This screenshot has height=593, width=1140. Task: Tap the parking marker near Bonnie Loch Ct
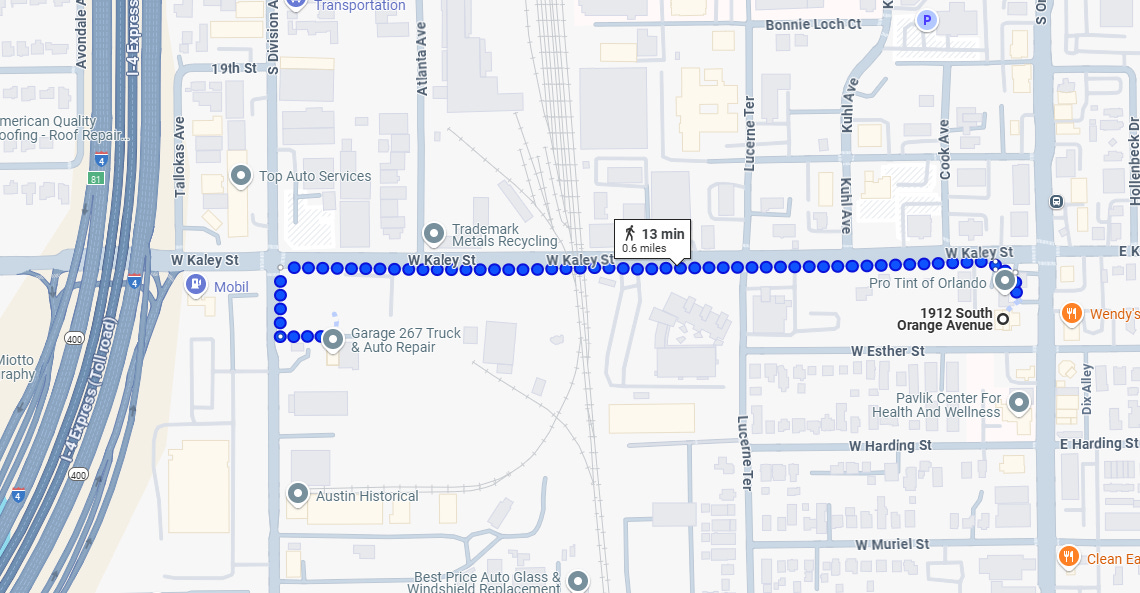[926, 20]
